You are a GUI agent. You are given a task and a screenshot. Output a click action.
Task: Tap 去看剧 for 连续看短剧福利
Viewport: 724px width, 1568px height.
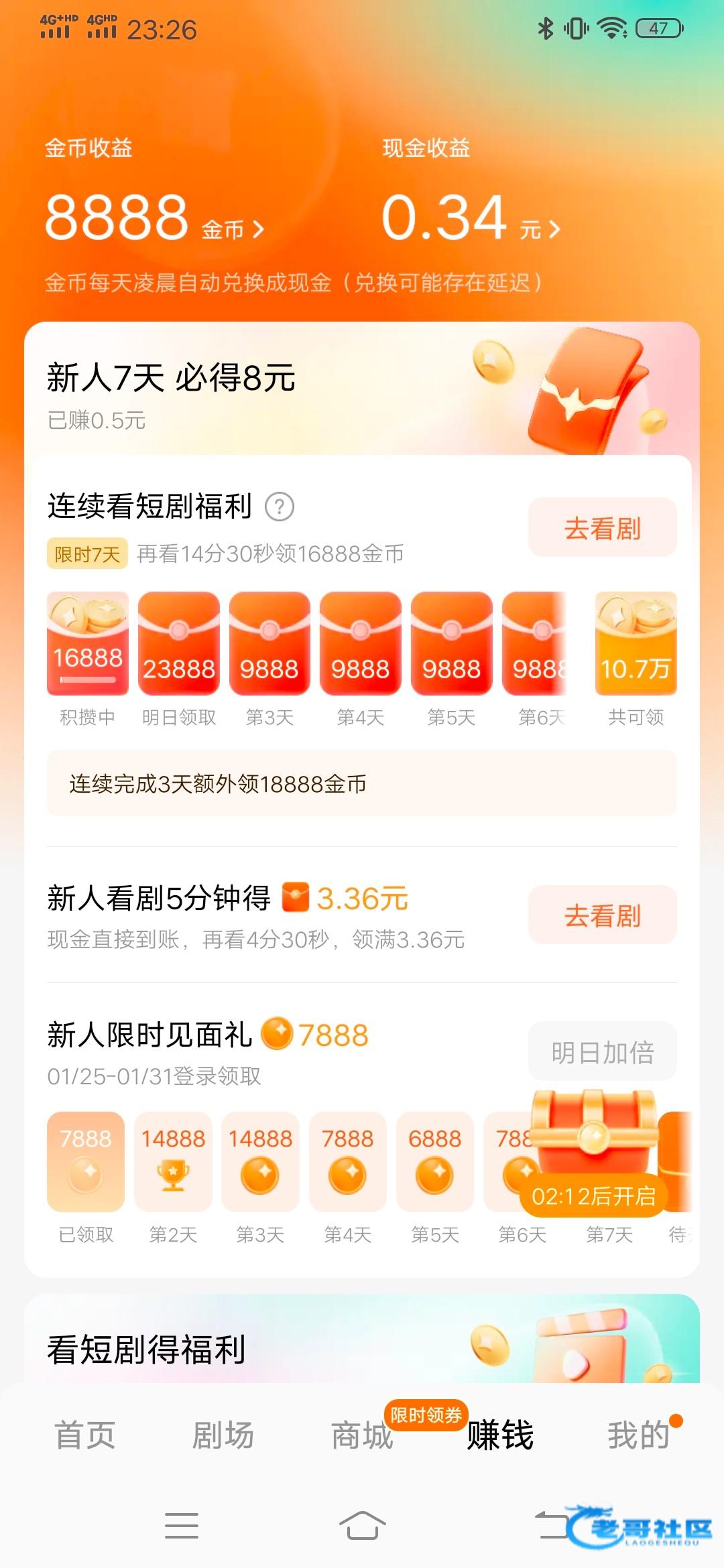(x=602, y=527)
